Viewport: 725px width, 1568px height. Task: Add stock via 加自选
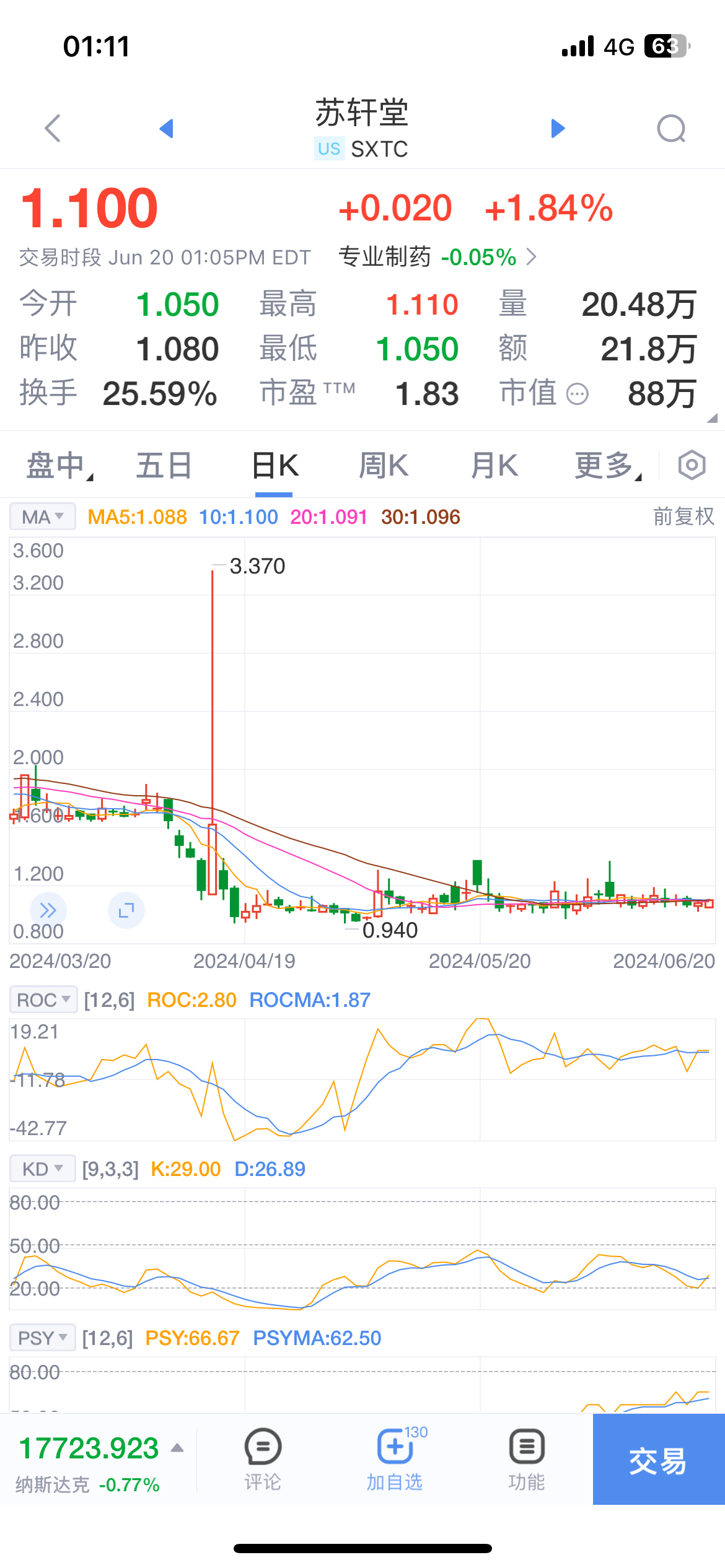tap(395, 1460)
